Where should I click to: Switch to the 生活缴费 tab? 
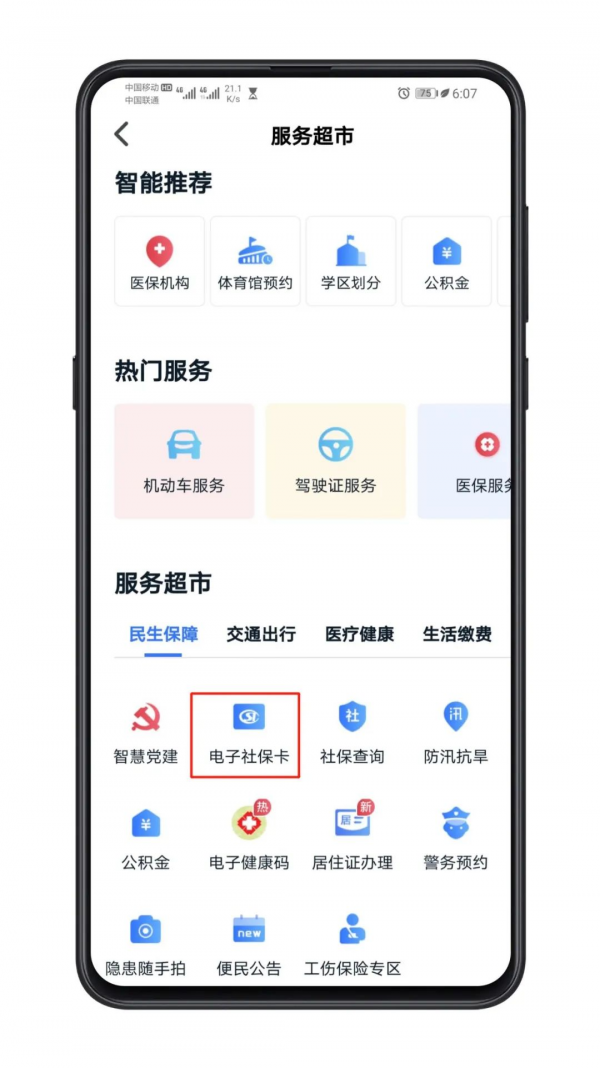point(457,634)
